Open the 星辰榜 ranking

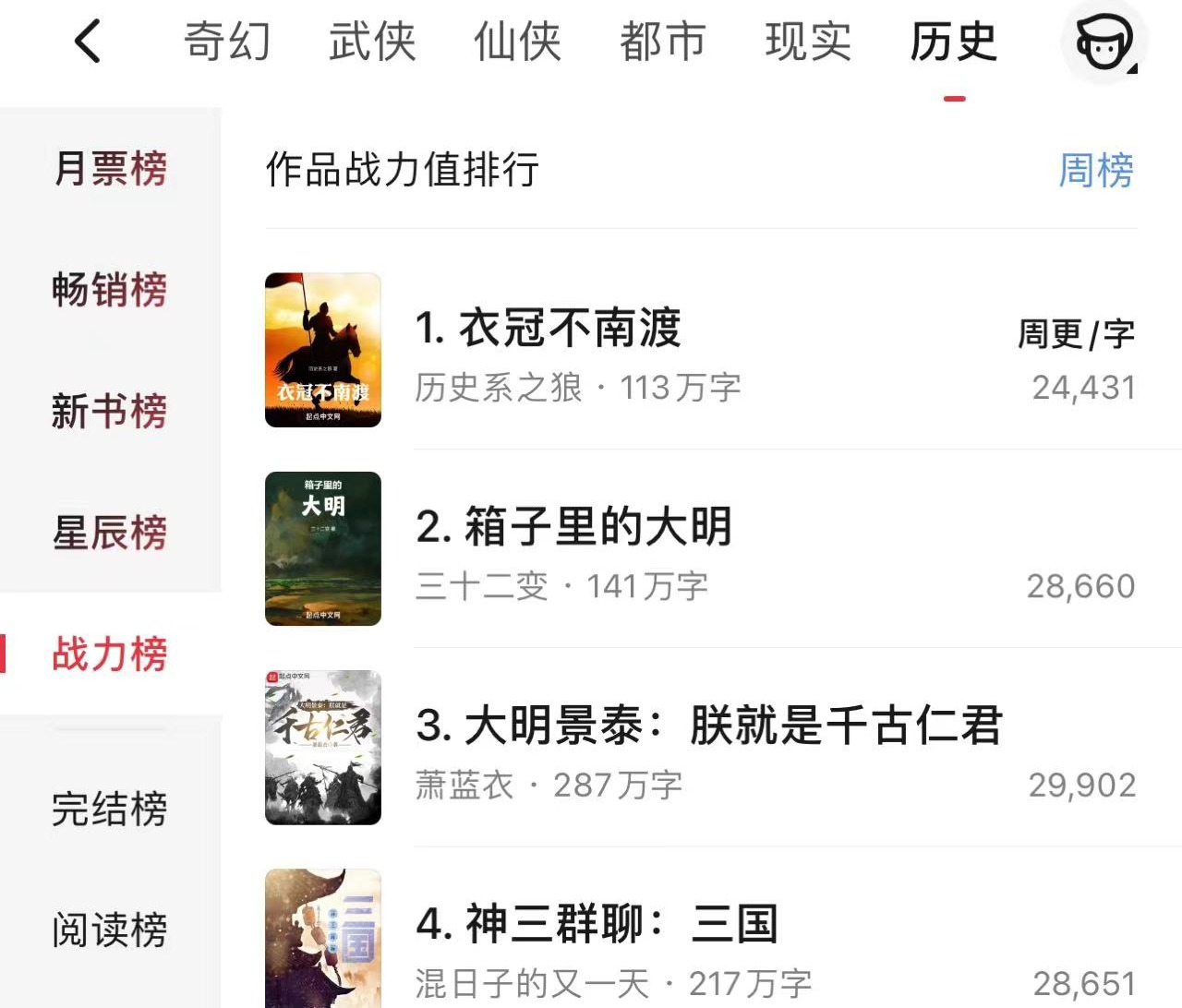(x=110, y=533)
